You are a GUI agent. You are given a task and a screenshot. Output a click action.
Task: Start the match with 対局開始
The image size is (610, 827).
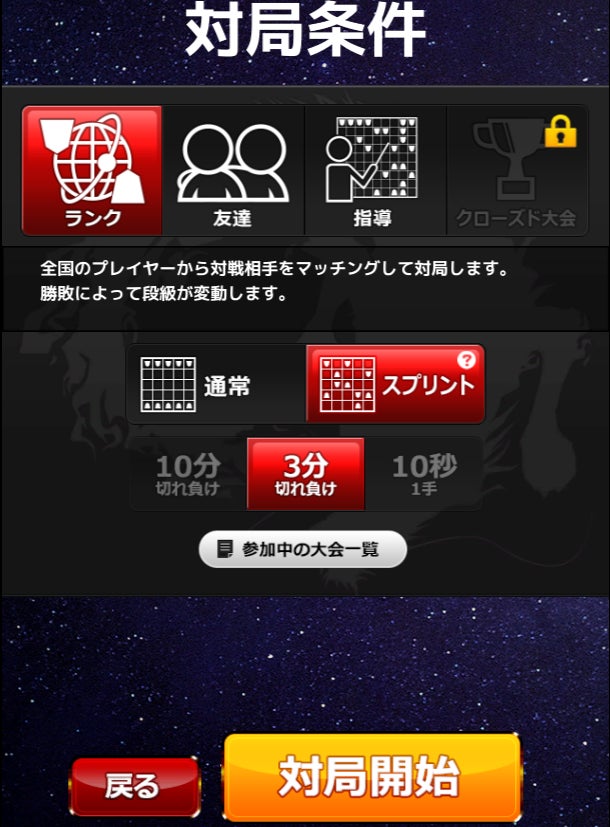click(x=372, y=777)
